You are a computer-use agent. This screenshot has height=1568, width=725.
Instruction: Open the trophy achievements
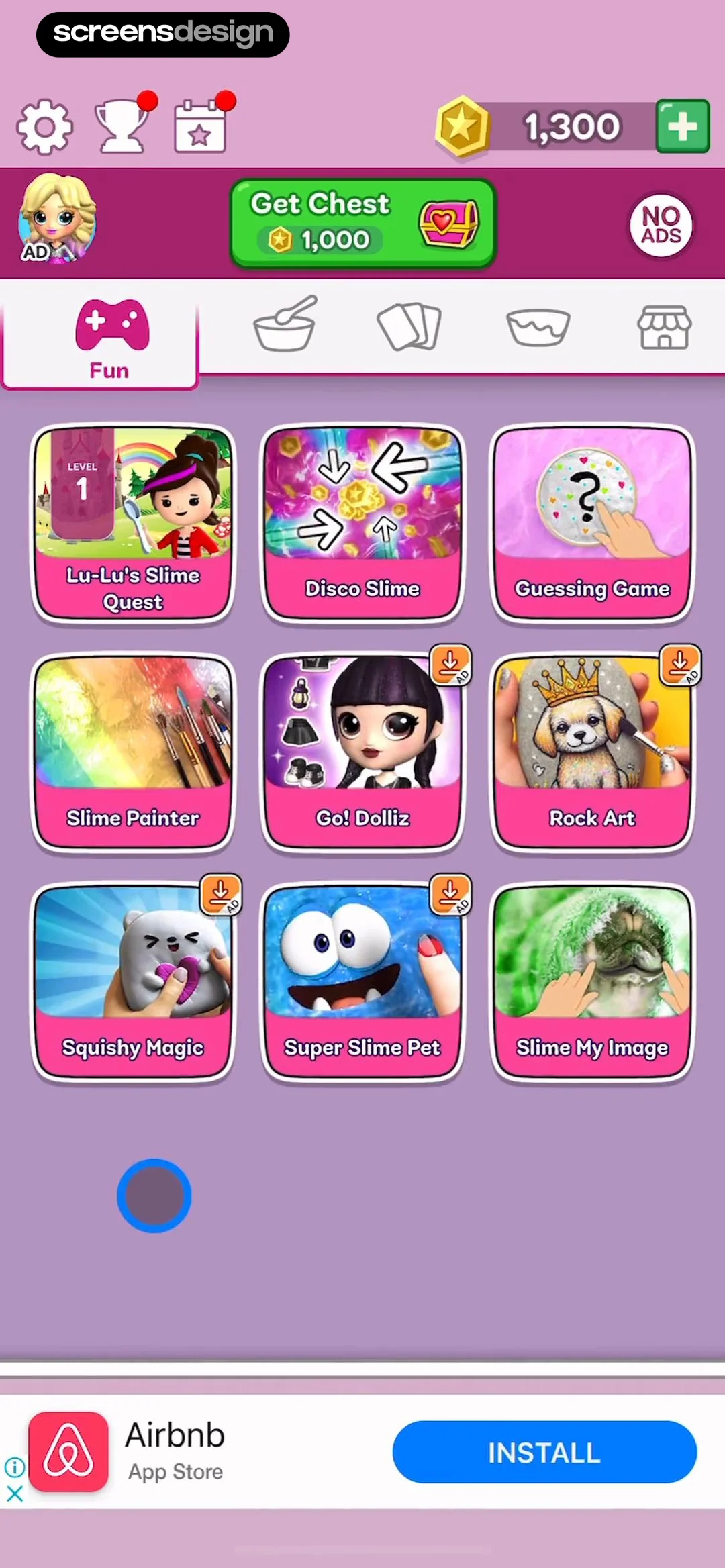click(122, 127)
